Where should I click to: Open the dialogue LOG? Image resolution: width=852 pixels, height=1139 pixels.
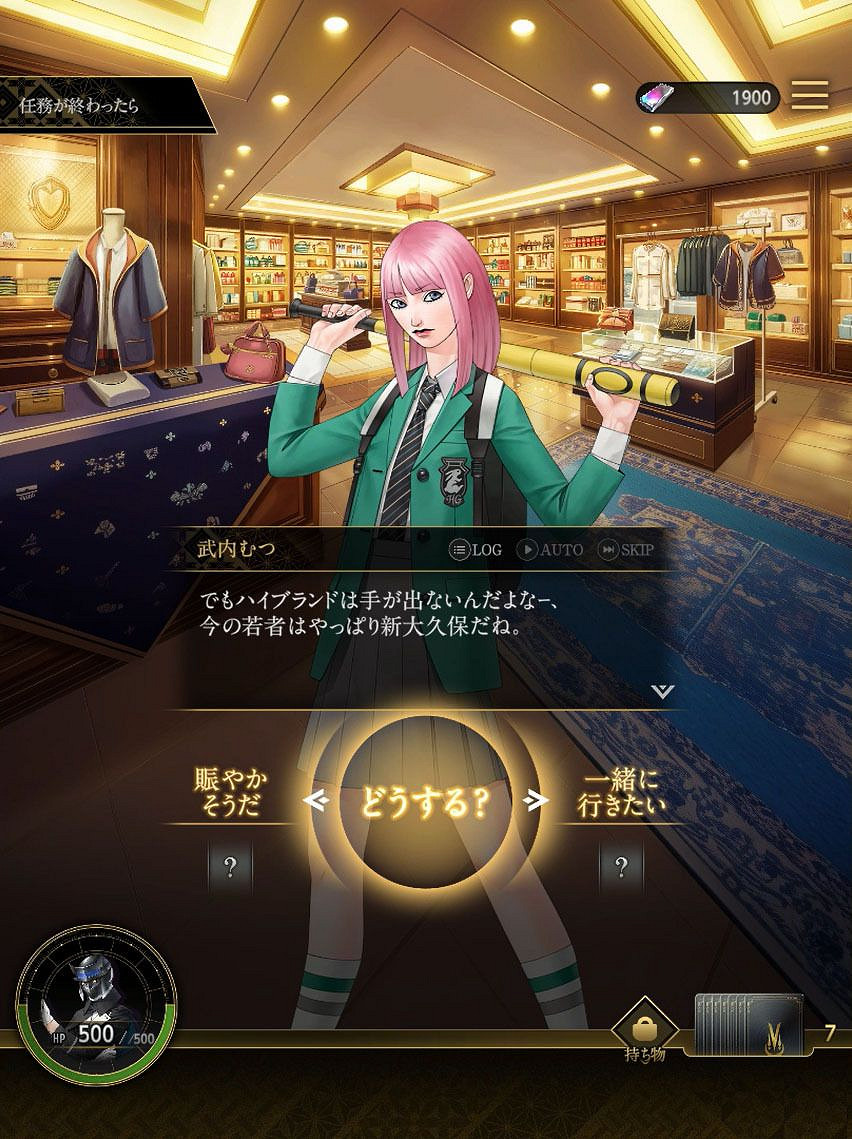[x=475, y=550]
